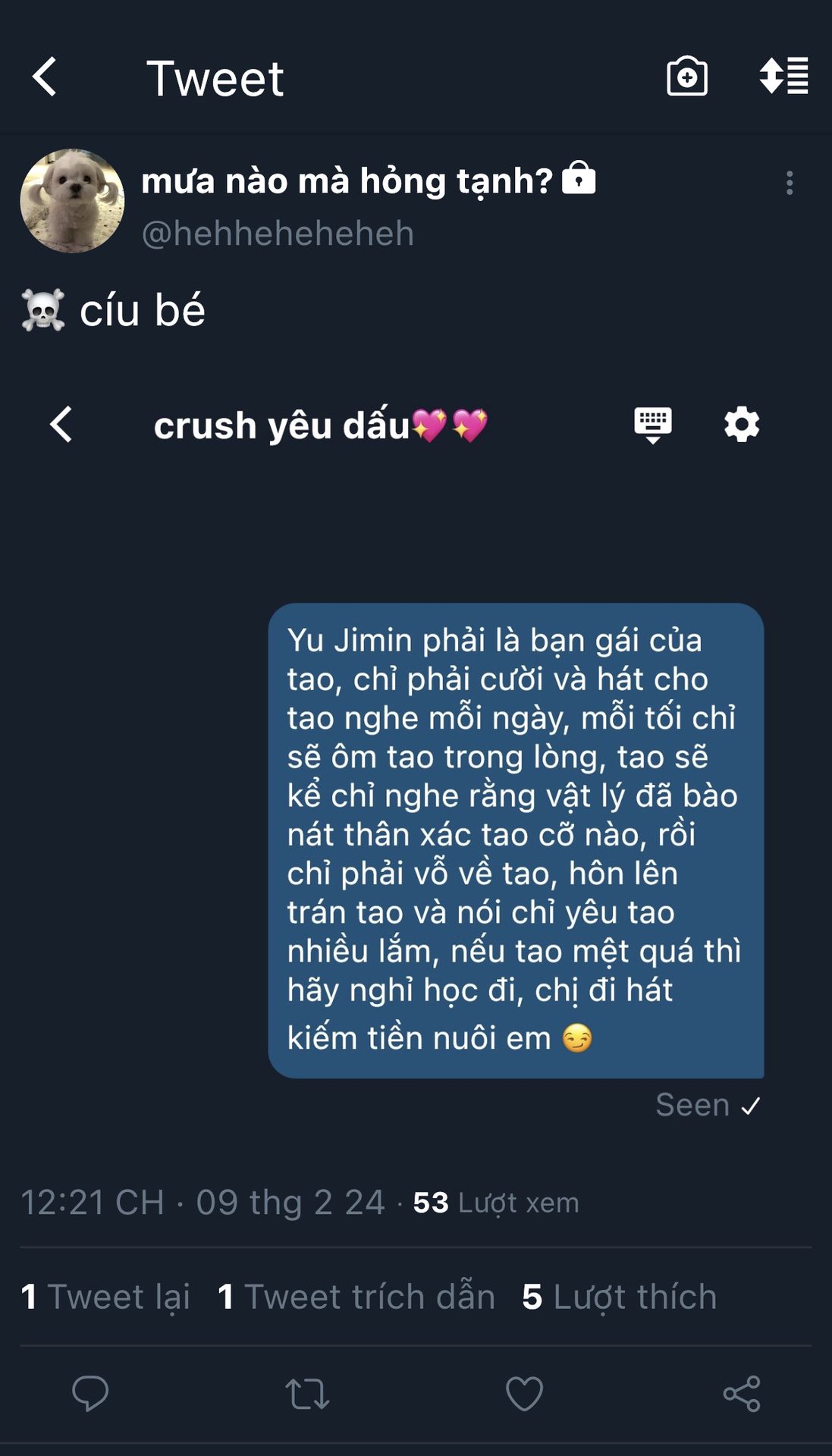Screen dimensions: 832x1456
Task: Like the tweet with the heart icon
Action: tap(524, 1394)
